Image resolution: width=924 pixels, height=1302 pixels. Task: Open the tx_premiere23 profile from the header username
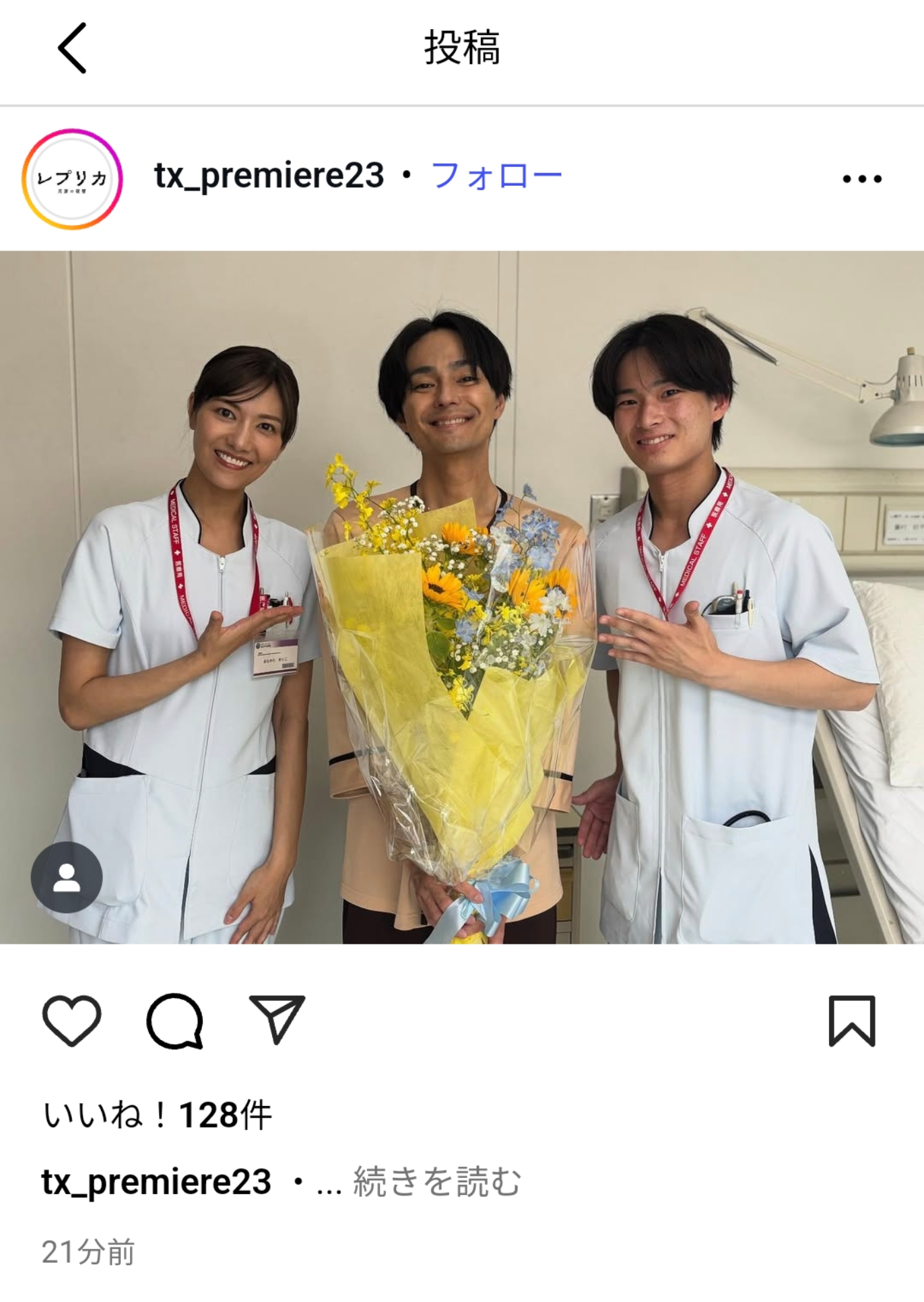coord(269,176)
